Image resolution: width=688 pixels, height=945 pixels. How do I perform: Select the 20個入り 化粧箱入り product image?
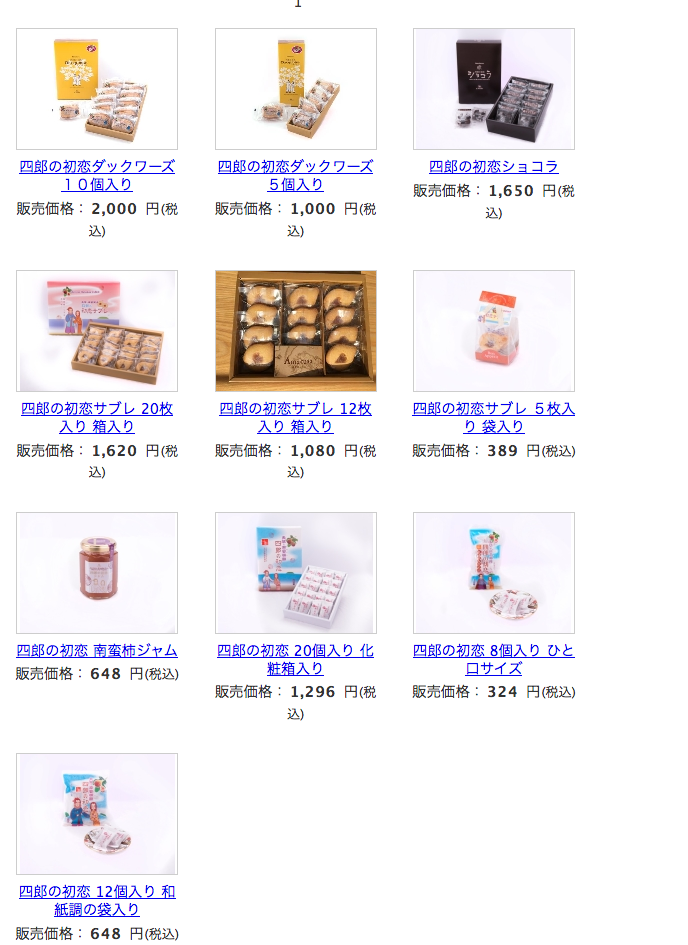(295, 573)
